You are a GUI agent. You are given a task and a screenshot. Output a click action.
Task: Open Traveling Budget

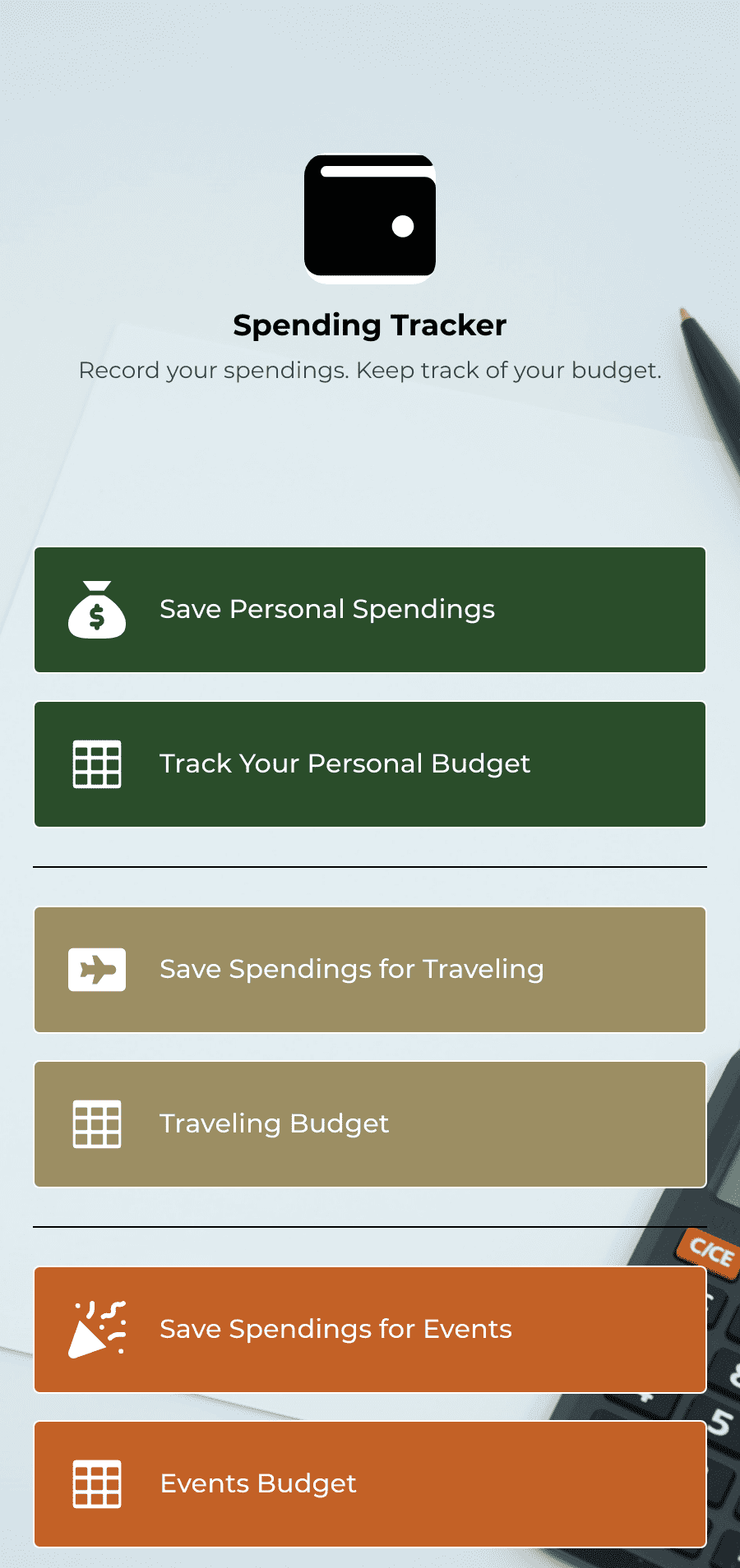pos(370,1123)
